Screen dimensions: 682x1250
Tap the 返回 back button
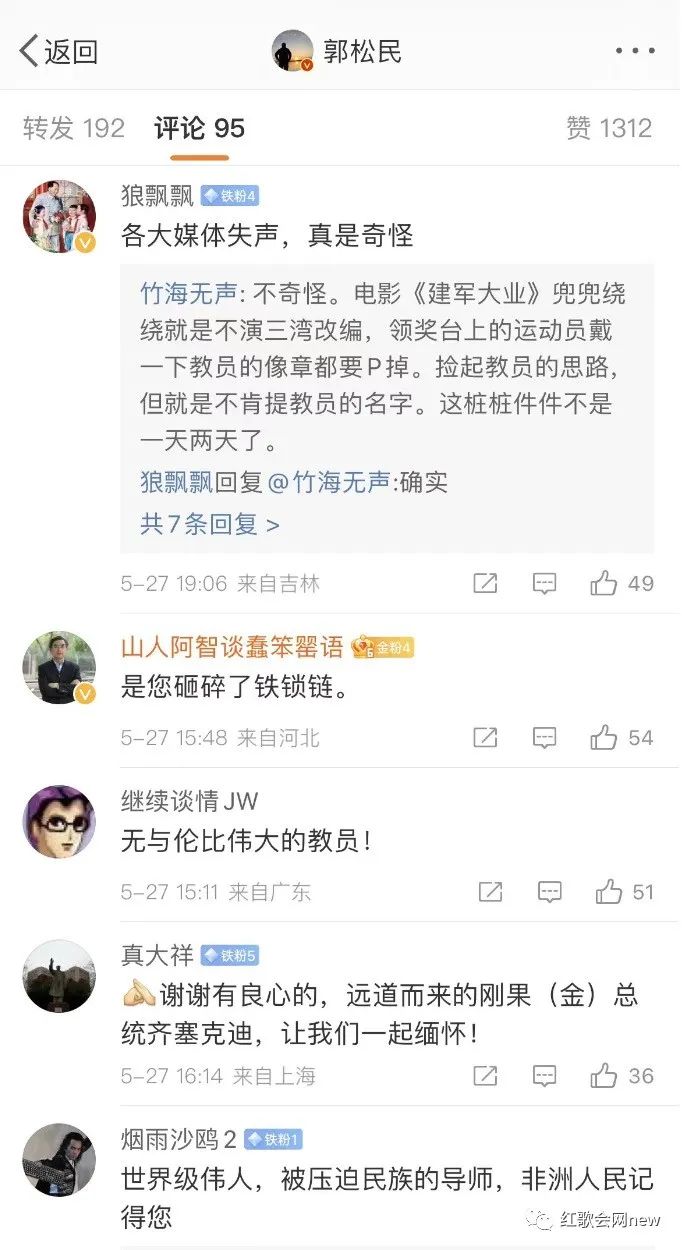pos(60,51)
